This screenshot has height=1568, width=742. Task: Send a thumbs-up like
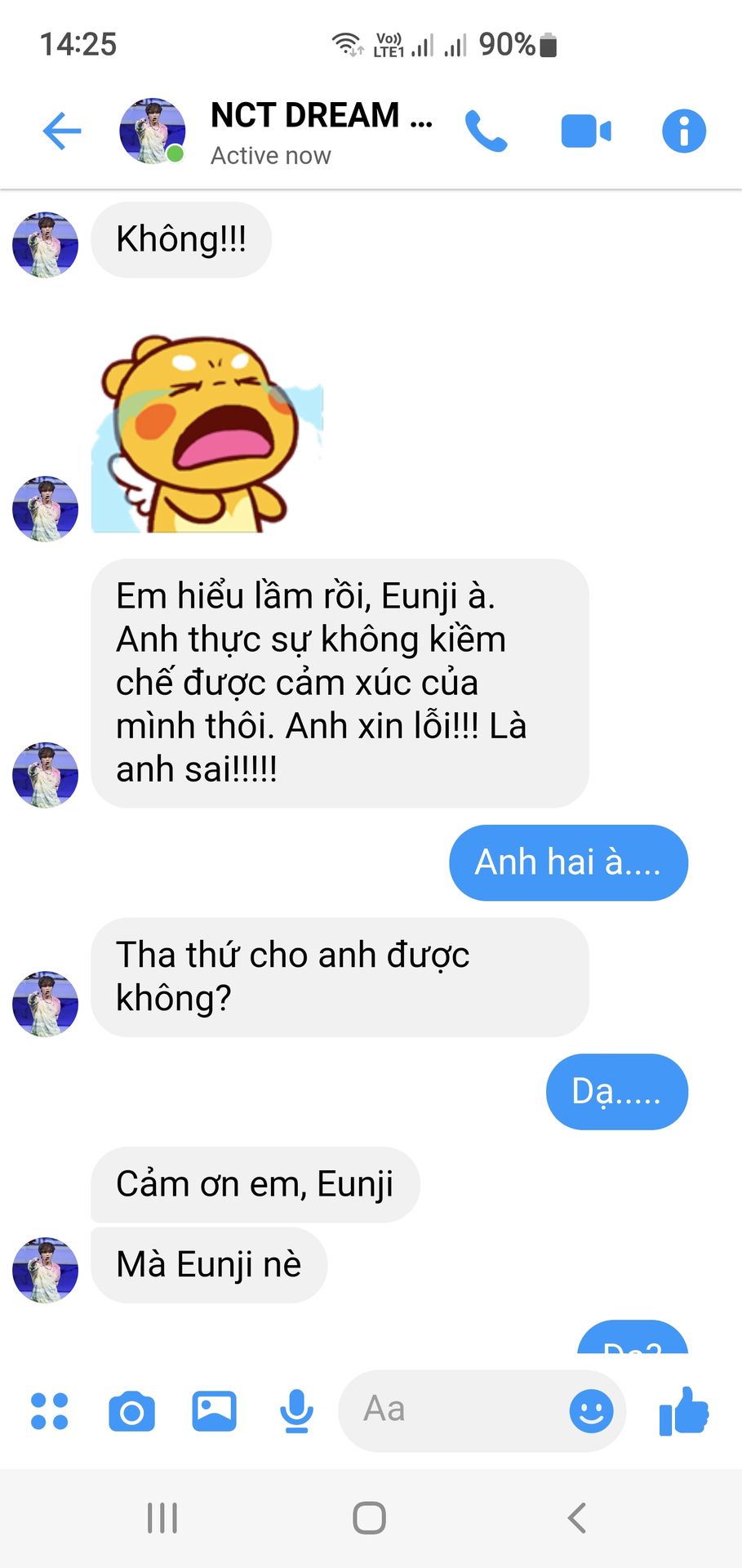click(x=683, y=1410)
